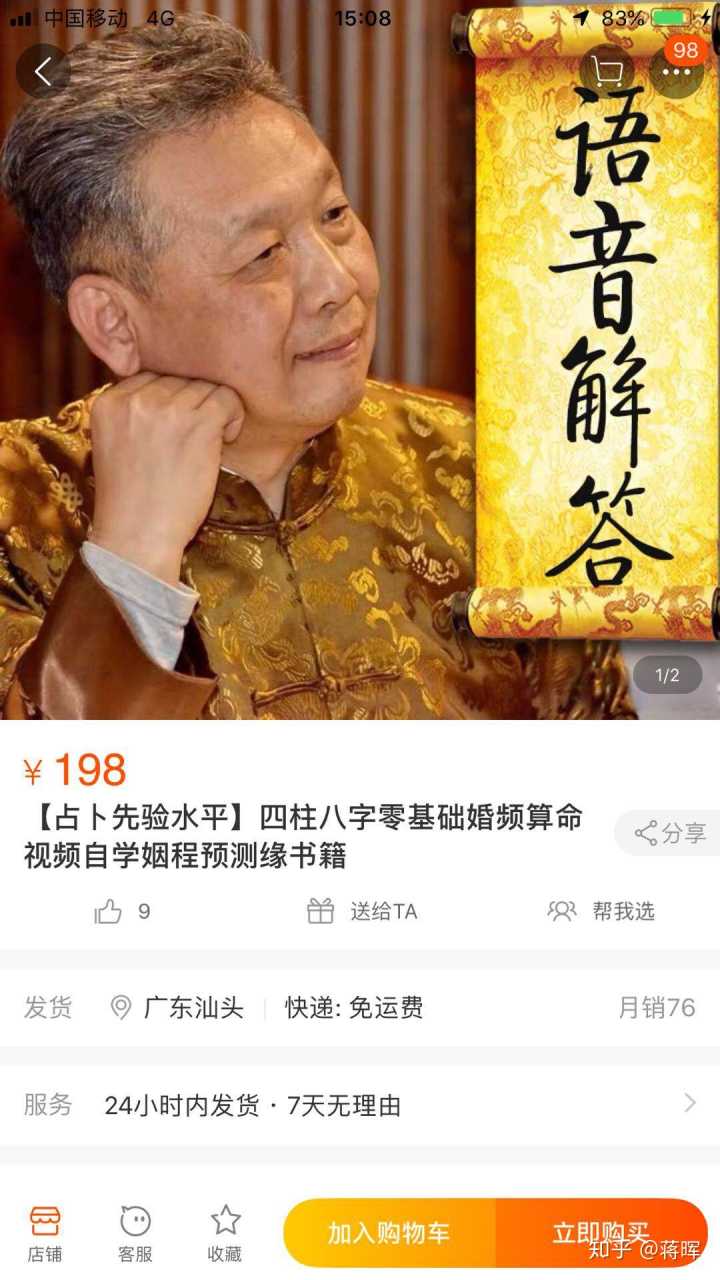This screenshot has width=720, height=1280.
Task: Tap 加入购物车 to add to cart
Action: click(390, 1233)
